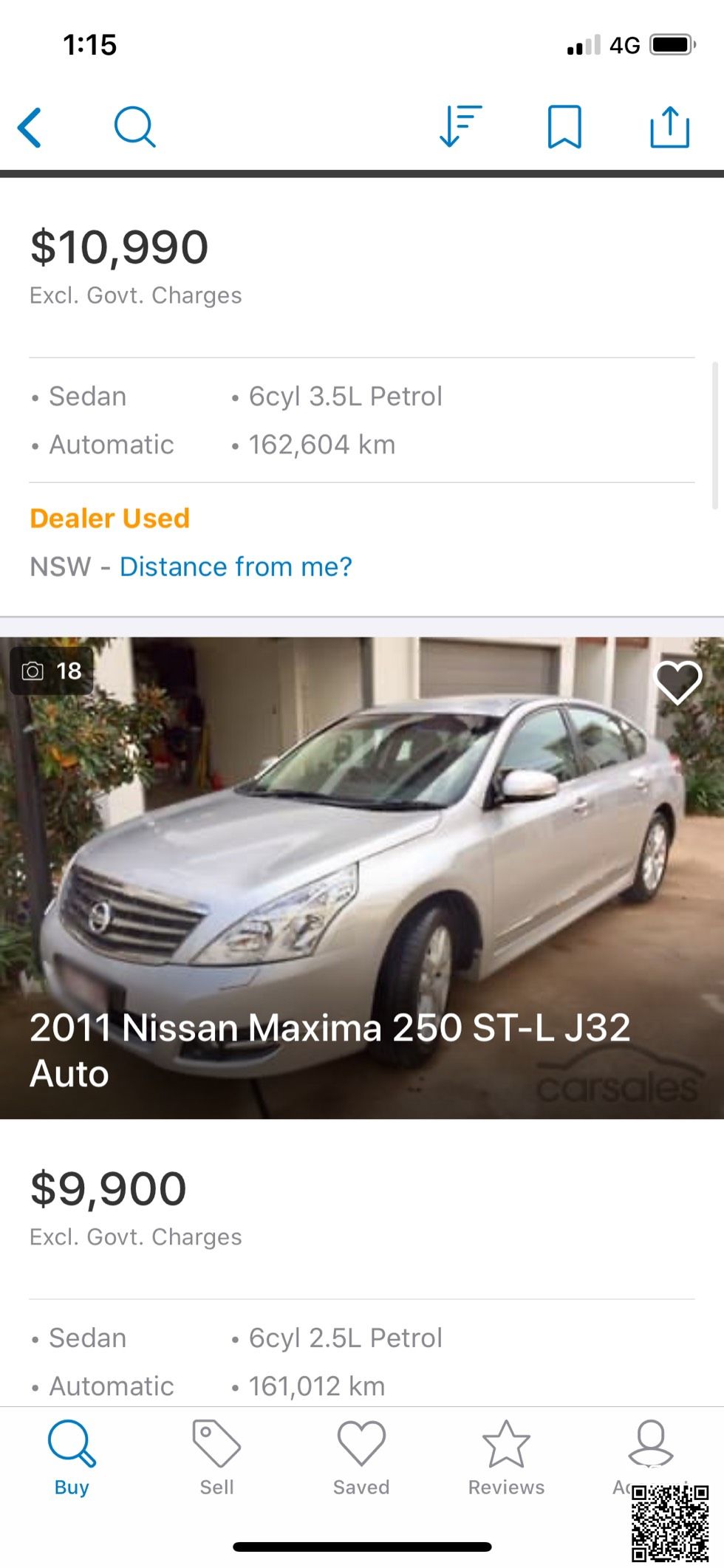Check distance for the $10,990 NSW listing
This screenshot has height=1568, width=724.
tap(236, 566)
